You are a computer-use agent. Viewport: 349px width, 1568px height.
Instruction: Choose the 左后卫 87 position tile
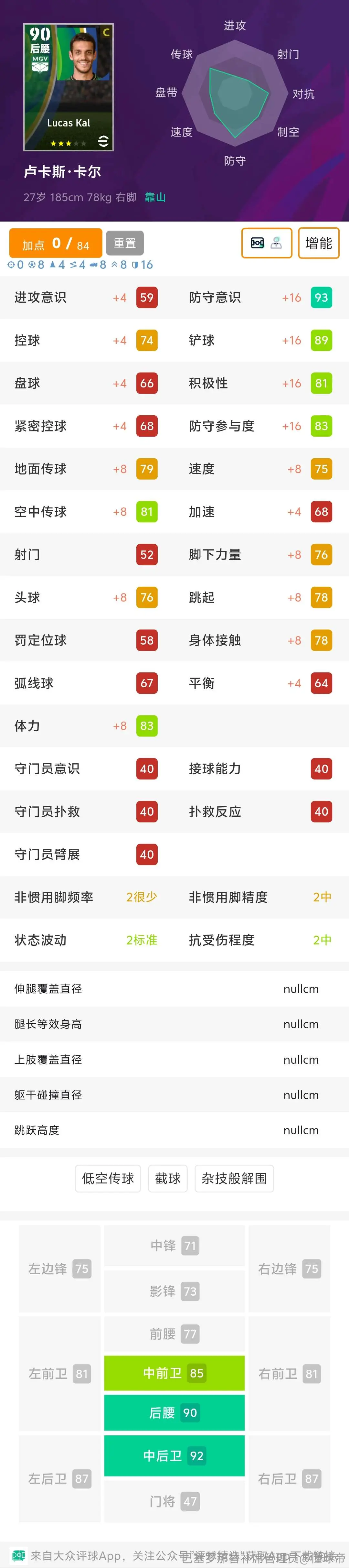(59, 1478)
